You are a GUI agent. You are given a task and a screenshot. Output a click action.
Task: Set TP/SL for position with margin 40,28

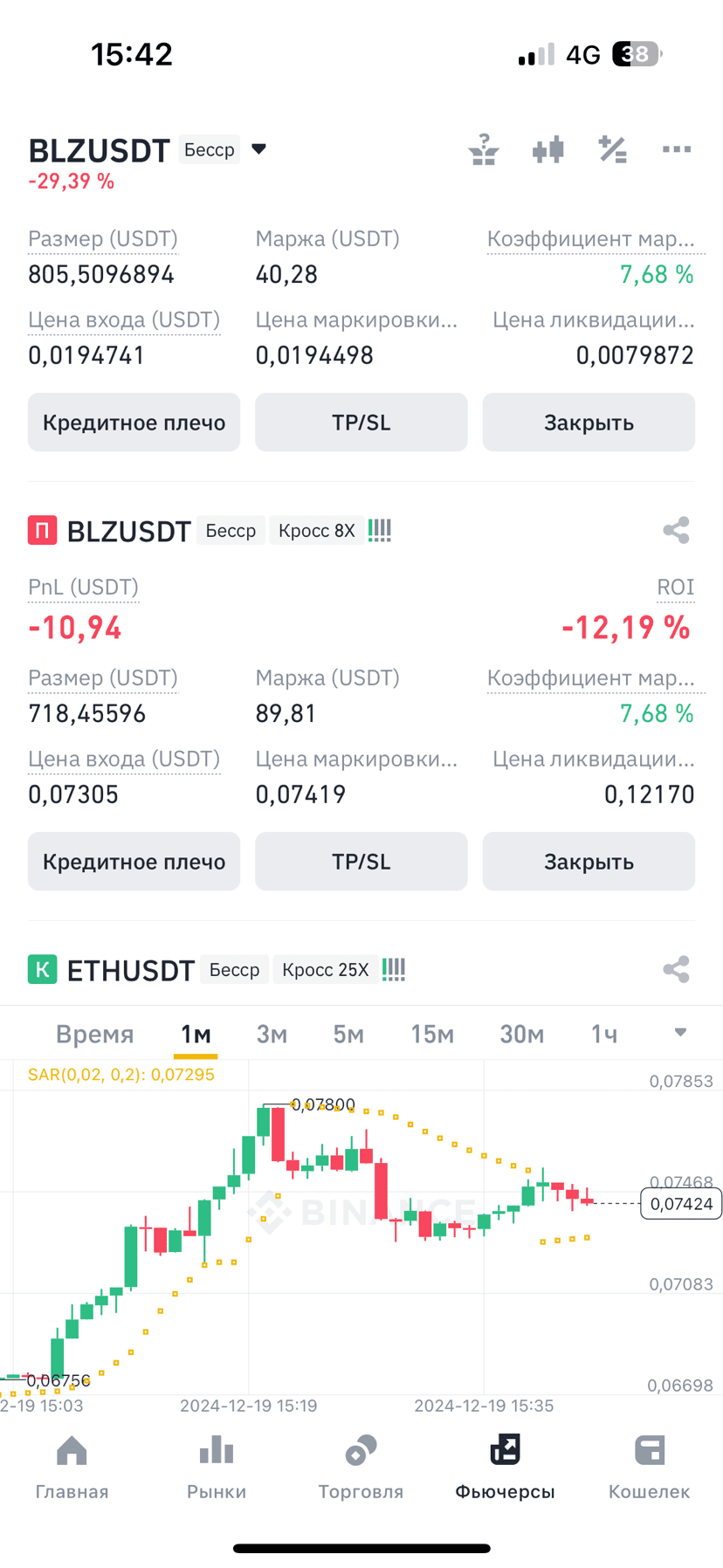pos(361,423)
